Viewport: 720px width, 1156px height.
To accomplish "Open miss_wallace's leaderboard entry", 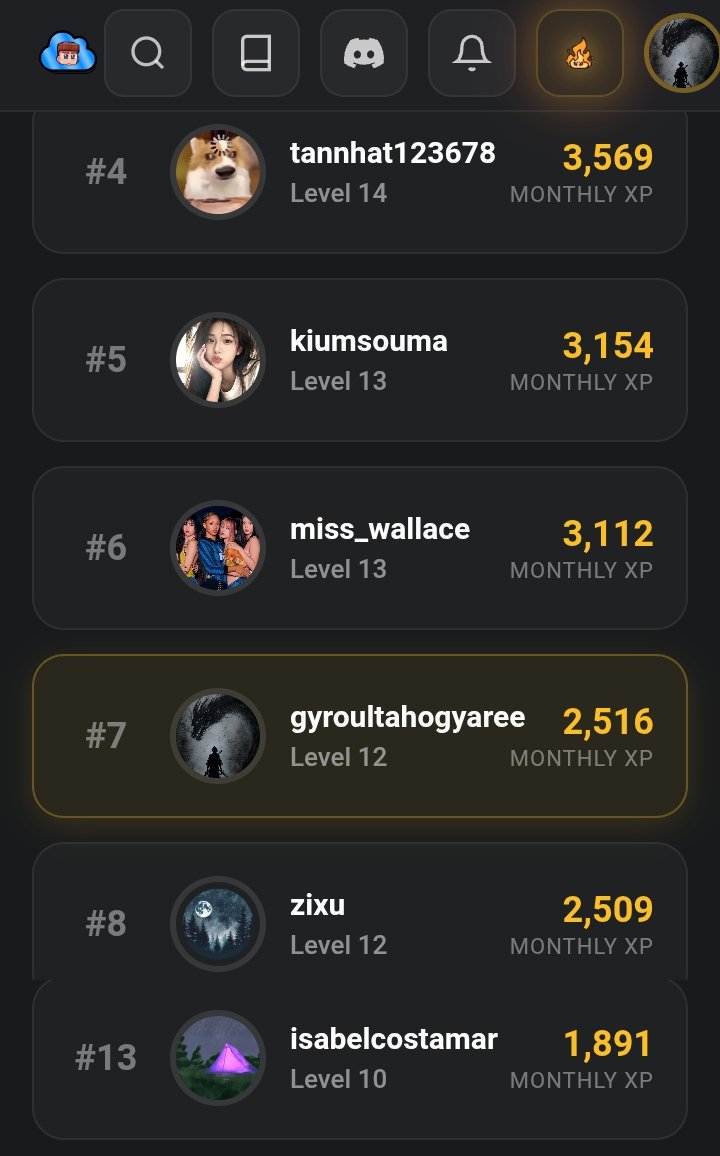I will 360,548.
